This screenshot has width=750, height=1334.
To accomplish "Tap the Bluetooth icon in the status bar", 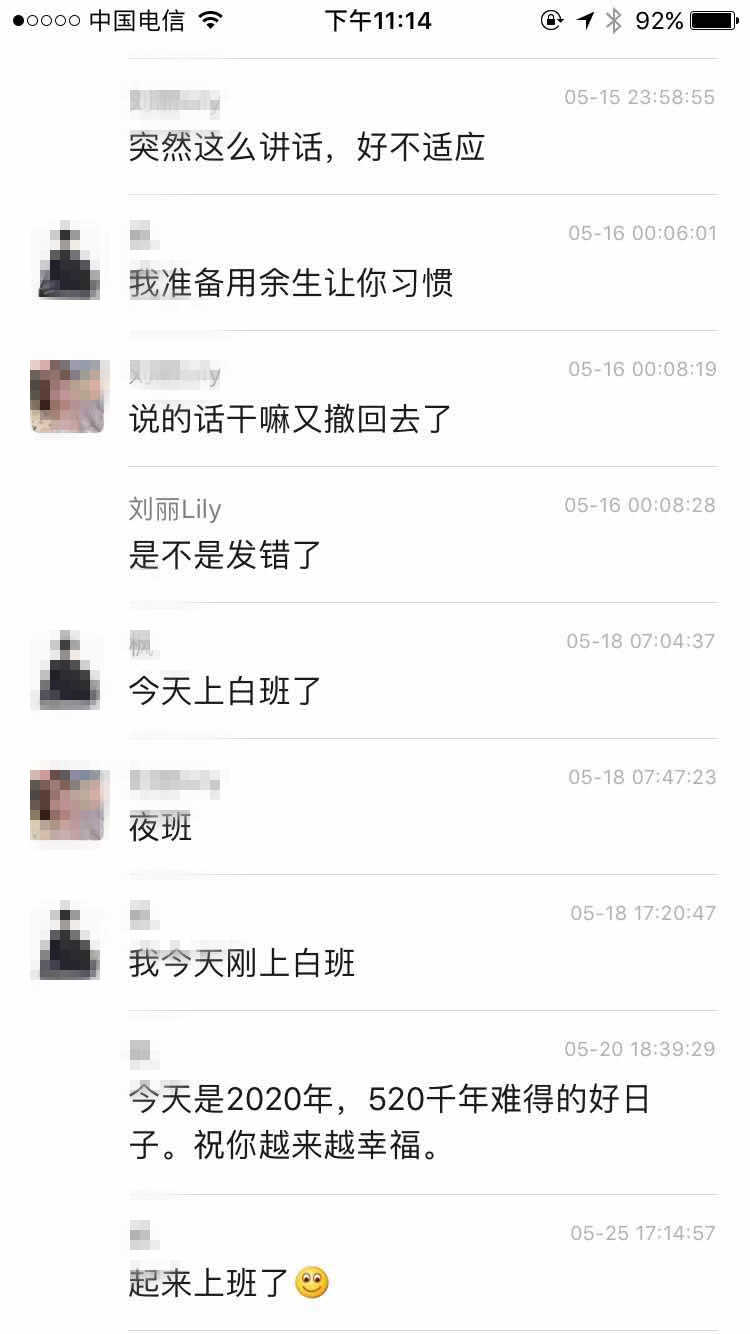I will click(x=614, y=20).
